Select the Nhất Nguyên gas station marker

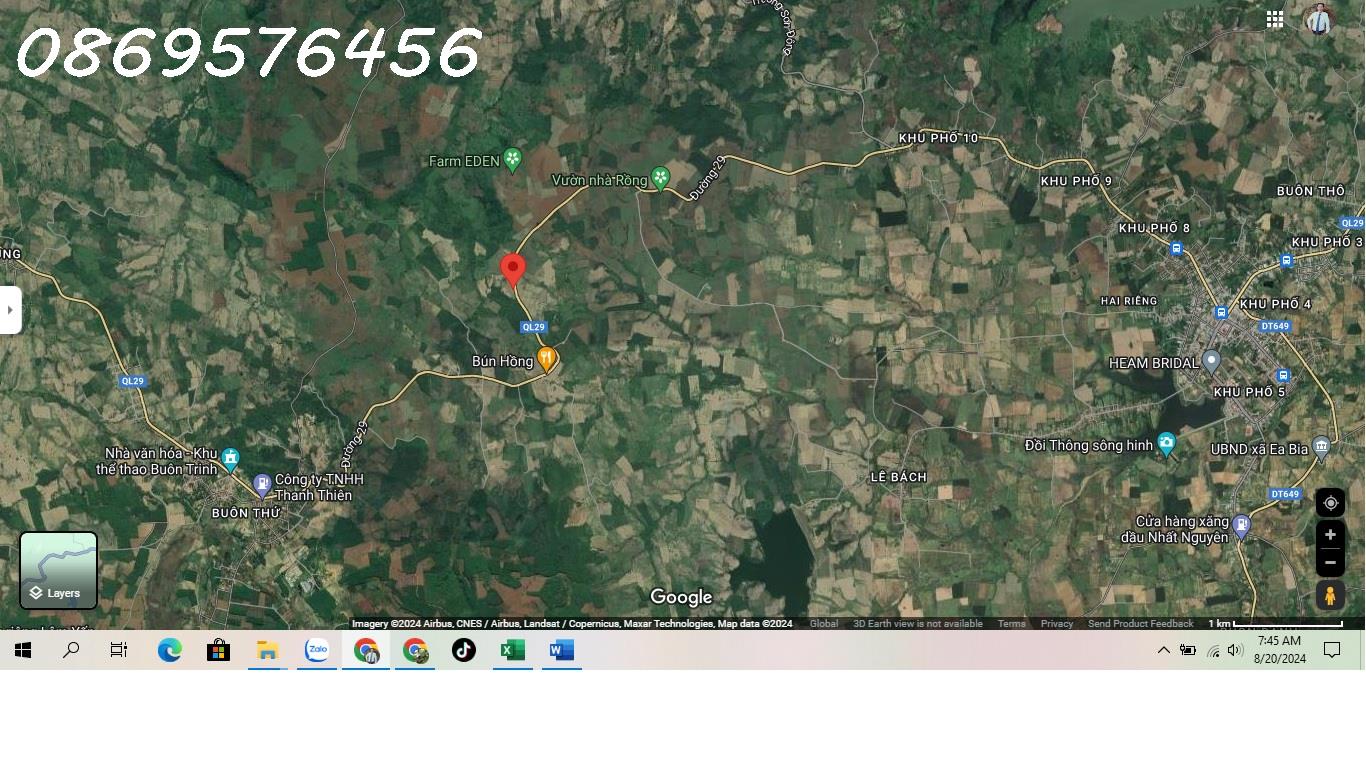1241,525
